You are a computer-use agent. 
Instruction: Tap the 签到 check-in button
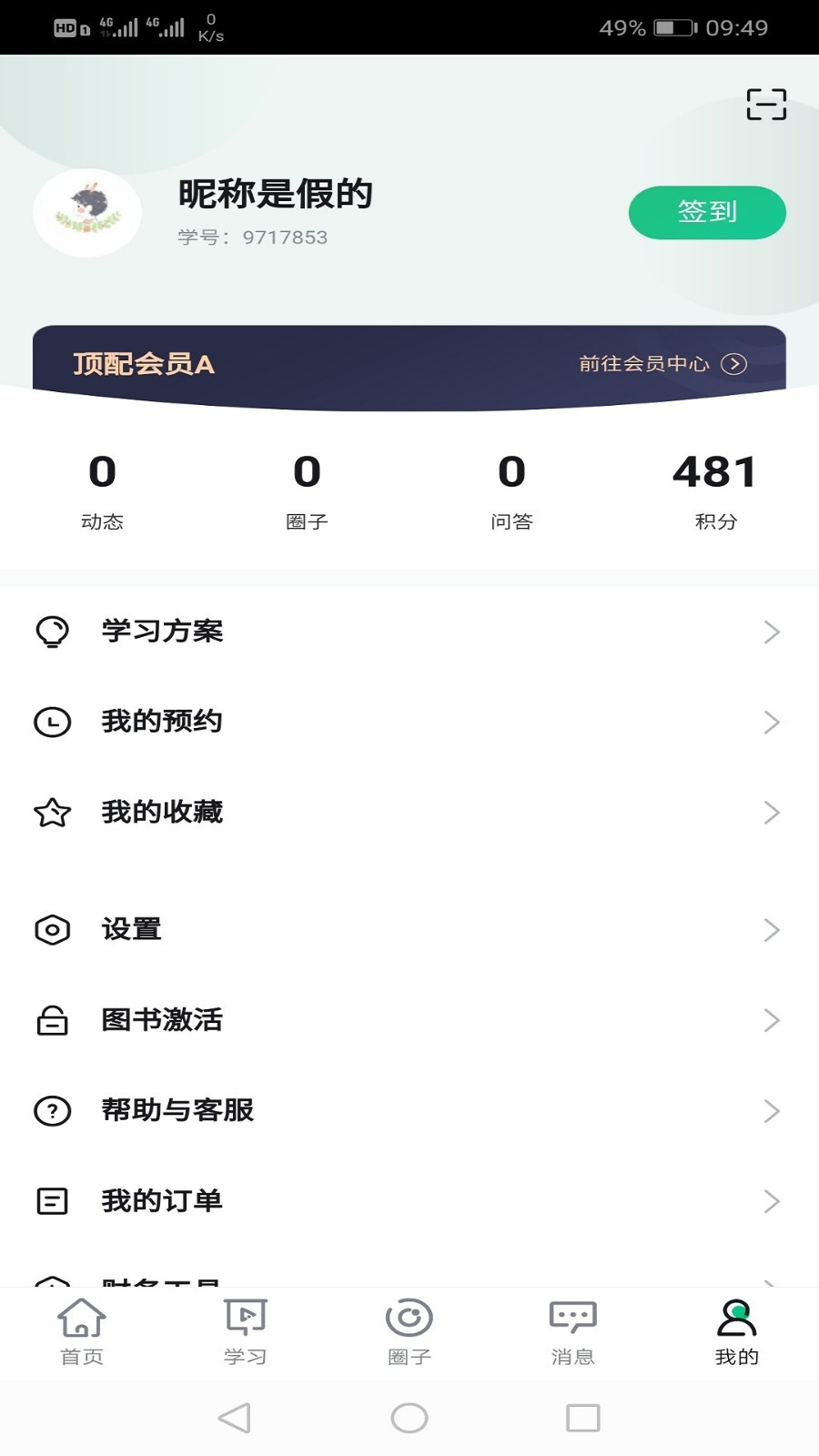coord(707,213)
